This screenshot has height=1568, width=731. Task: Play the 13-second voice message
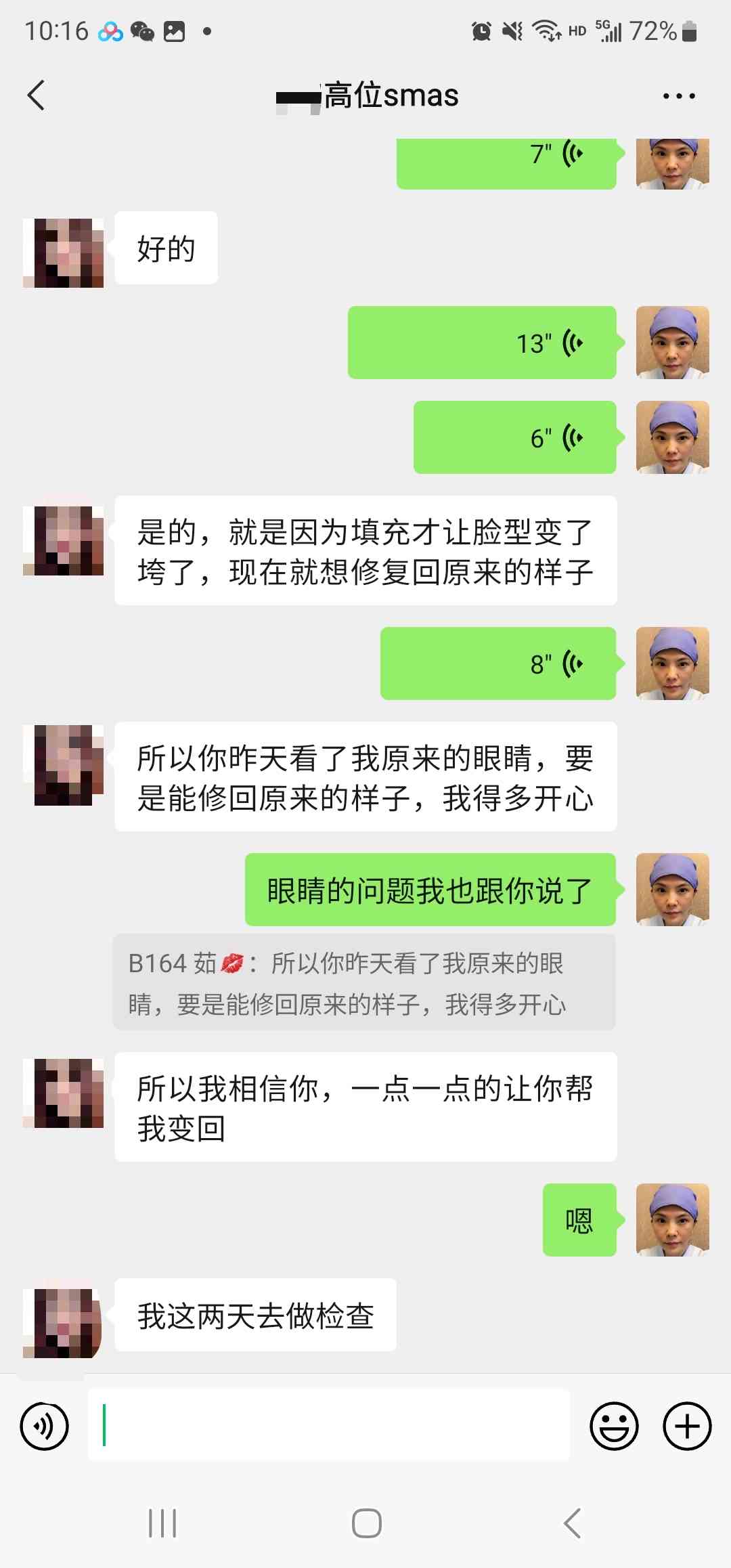(x=482, y=343)
